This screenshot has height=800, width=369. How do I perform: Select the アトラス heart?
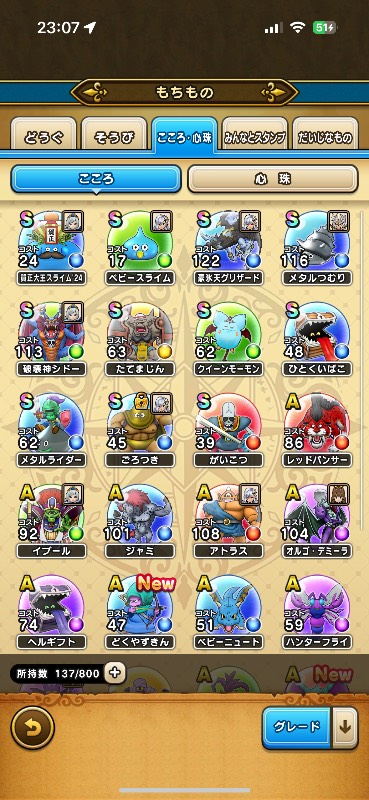point(229,520)
